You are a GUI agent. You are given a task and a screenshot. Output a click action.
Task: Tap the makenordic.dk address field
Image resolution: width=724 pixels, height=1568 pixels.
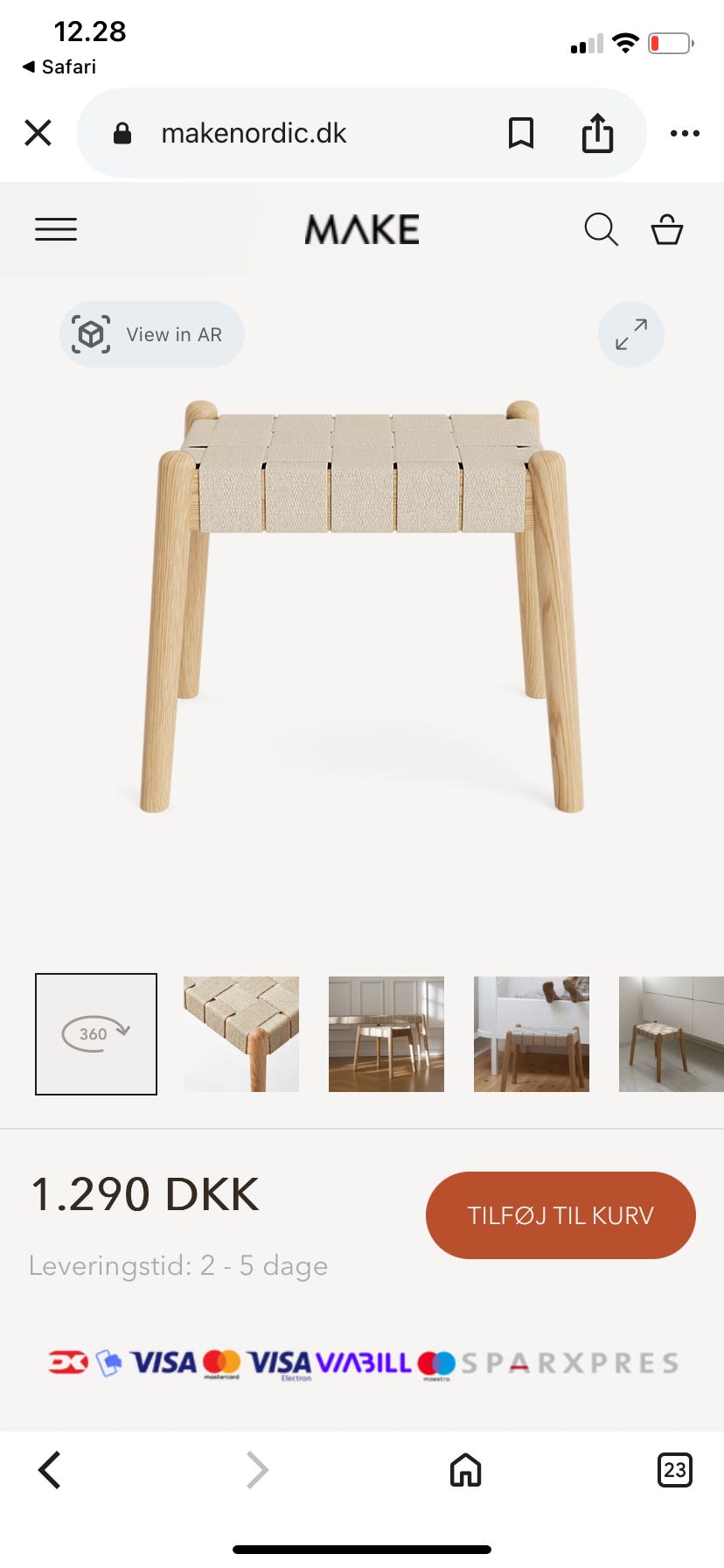tap(254, 133)
